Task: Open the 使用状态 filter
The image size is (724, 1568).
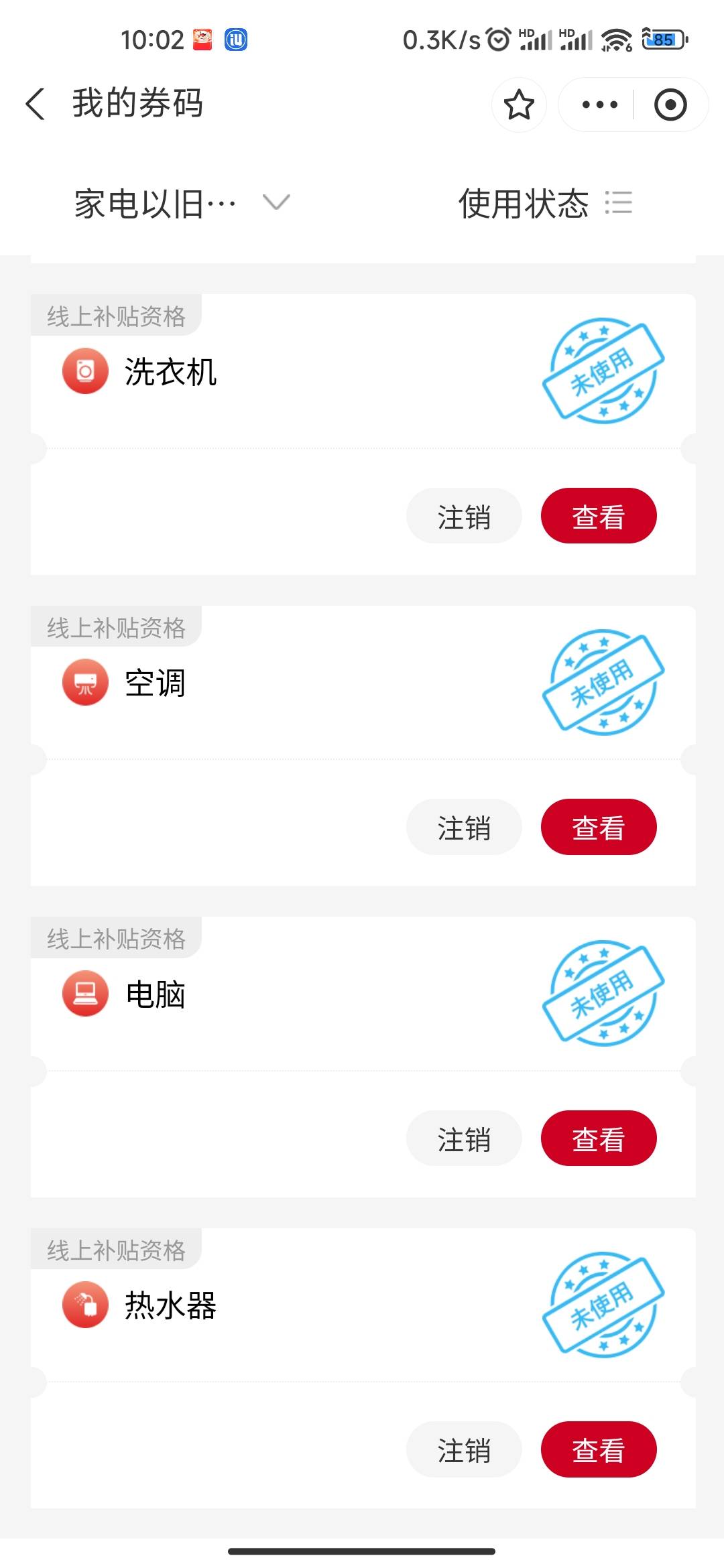Action: [x=544, y=203]
